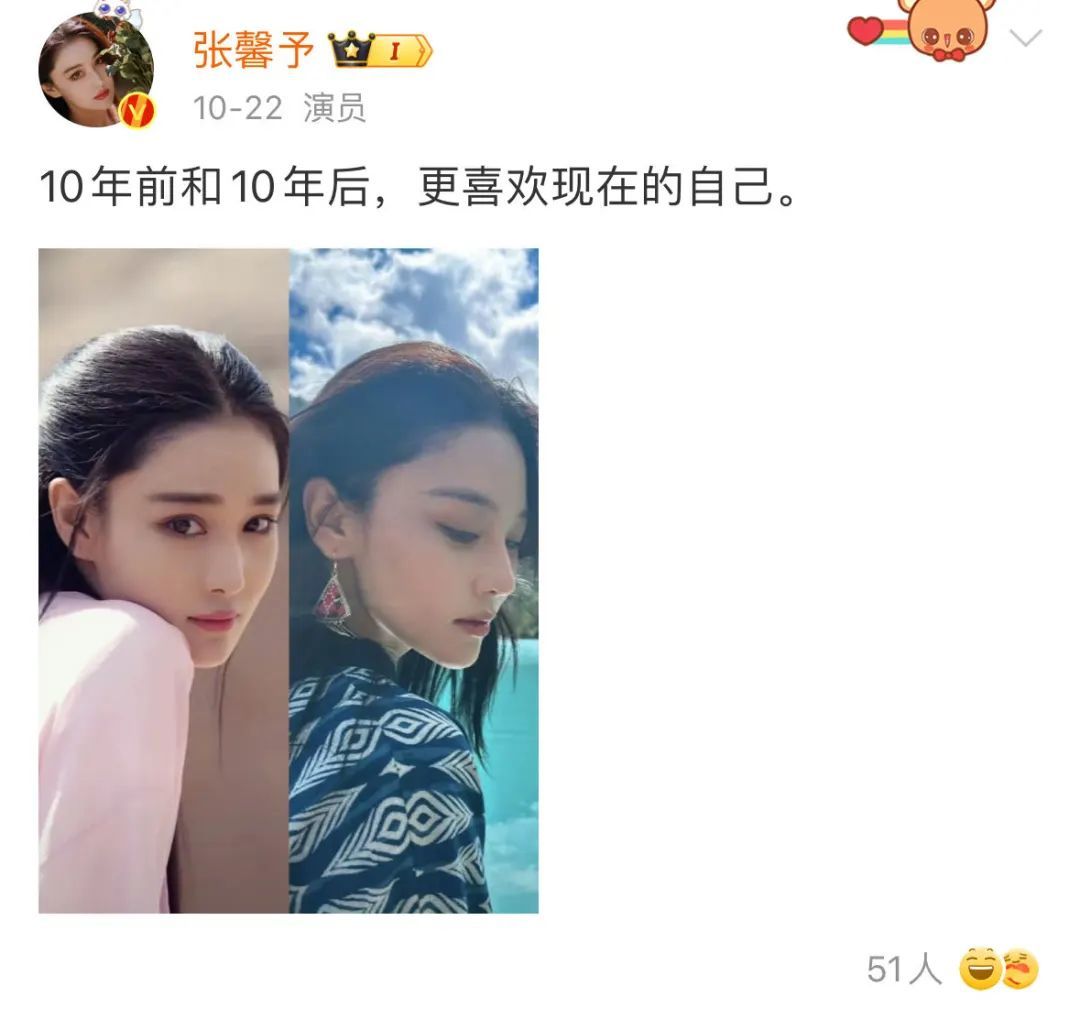Open the 10-year comparison photo
Screen dimensions: 1080x1019
click(x=288, y=580)
